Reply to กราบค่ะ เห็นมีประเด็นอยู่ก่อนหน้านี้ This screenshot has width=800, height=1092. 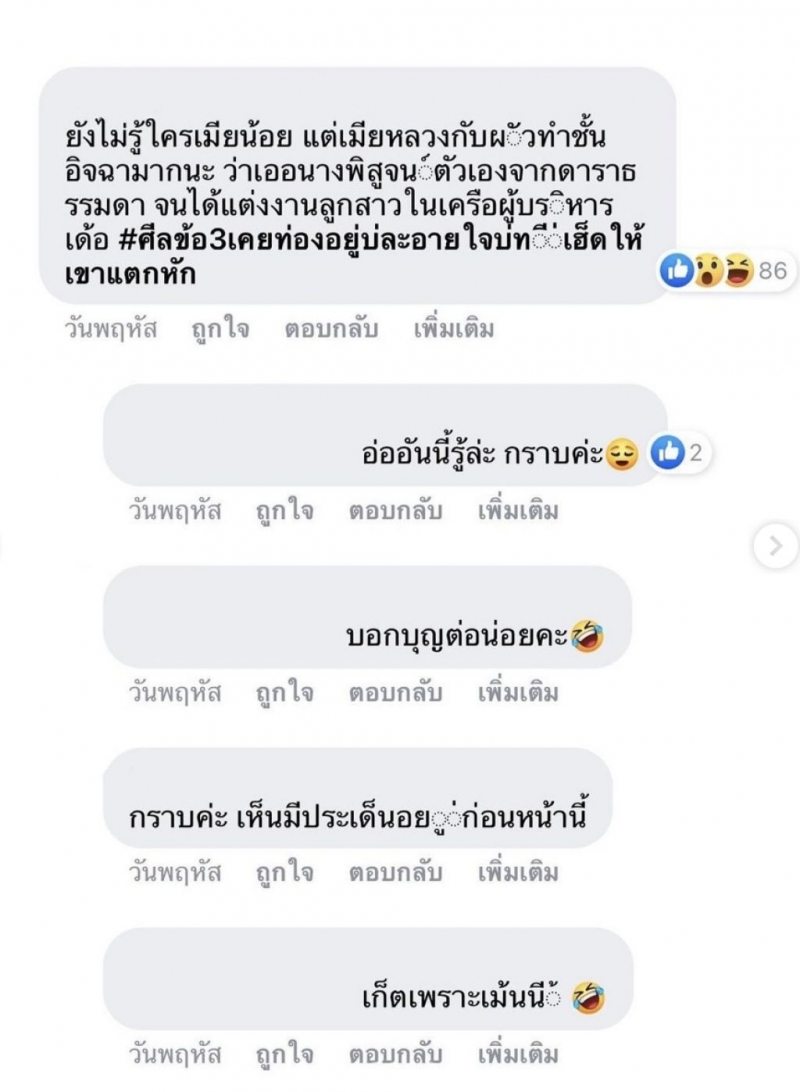pos(395,873)
